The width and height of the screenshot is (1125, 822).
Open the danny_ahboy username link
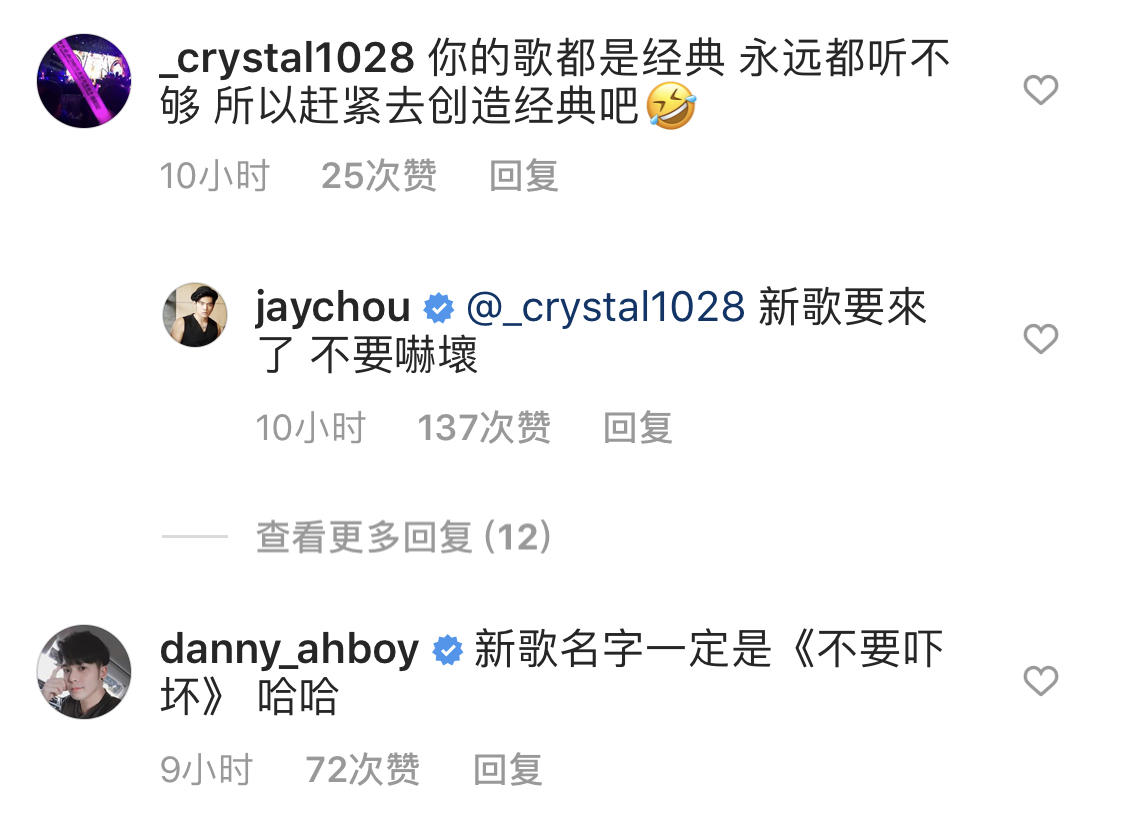(x=289, y=651)
